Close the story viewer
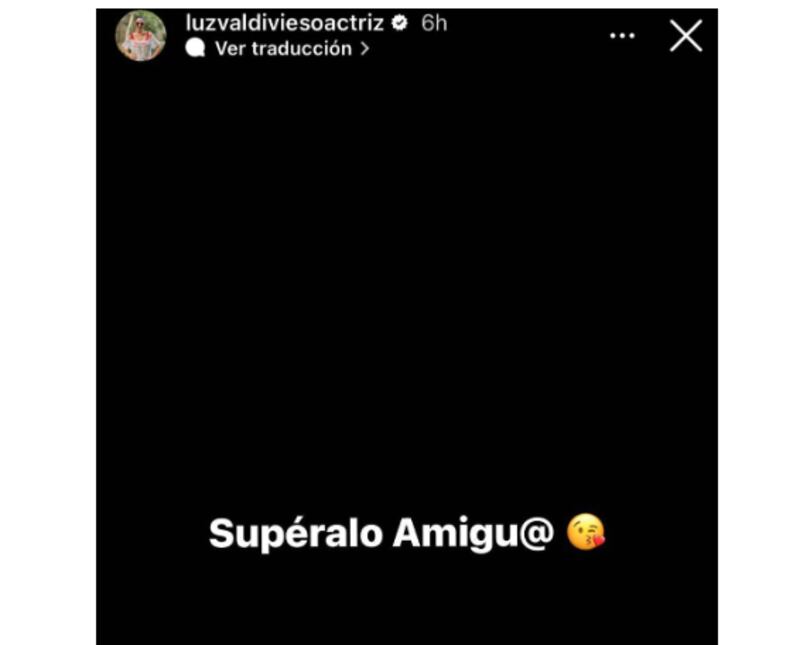 coord(686,36)
